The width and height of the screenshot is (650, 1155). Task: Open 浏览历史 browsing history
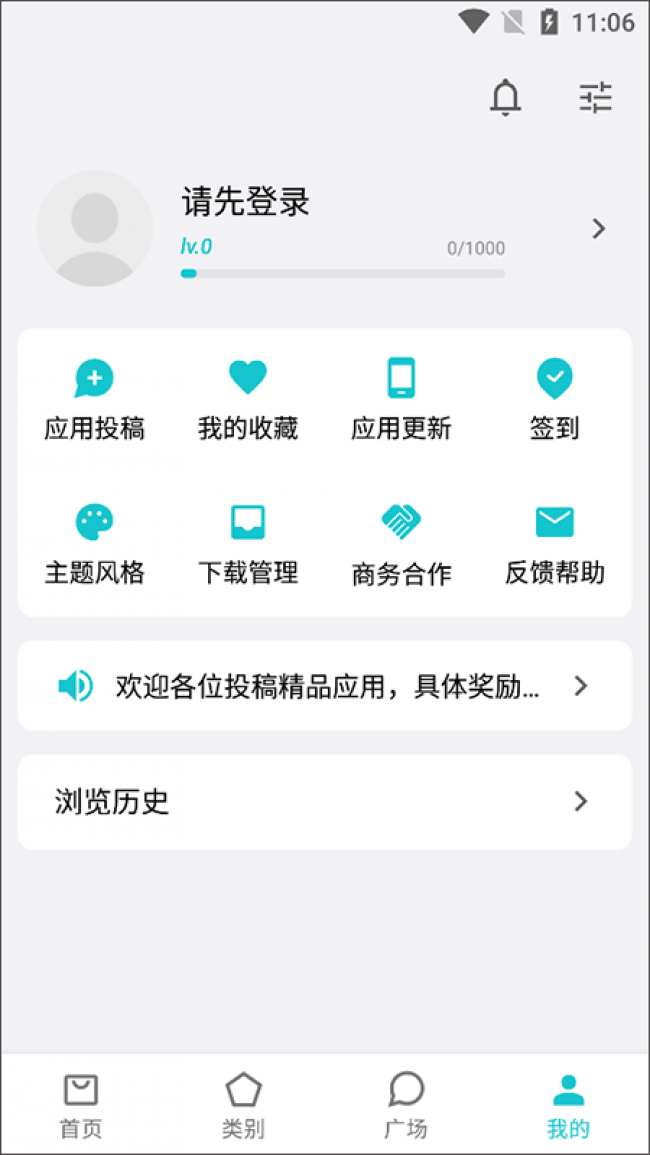coord(325,802)
